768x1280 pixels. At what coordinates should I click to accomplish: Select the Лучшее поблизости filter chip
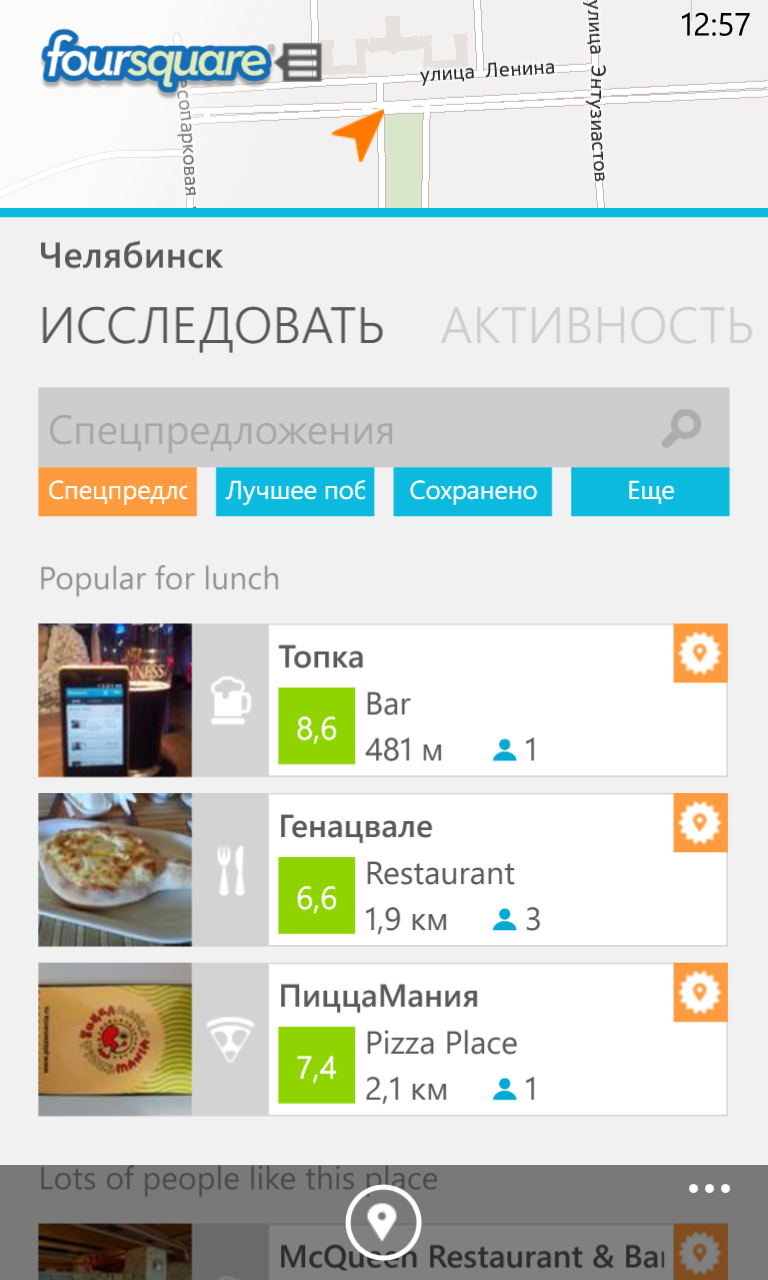[295, 491]
